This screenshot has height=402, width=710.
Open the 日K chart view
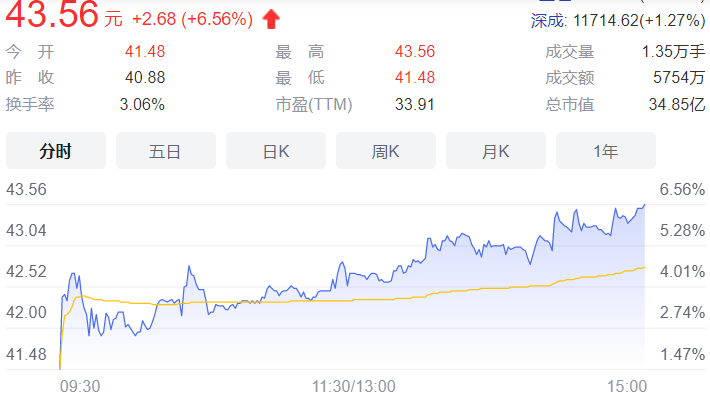tap(276, 151)
